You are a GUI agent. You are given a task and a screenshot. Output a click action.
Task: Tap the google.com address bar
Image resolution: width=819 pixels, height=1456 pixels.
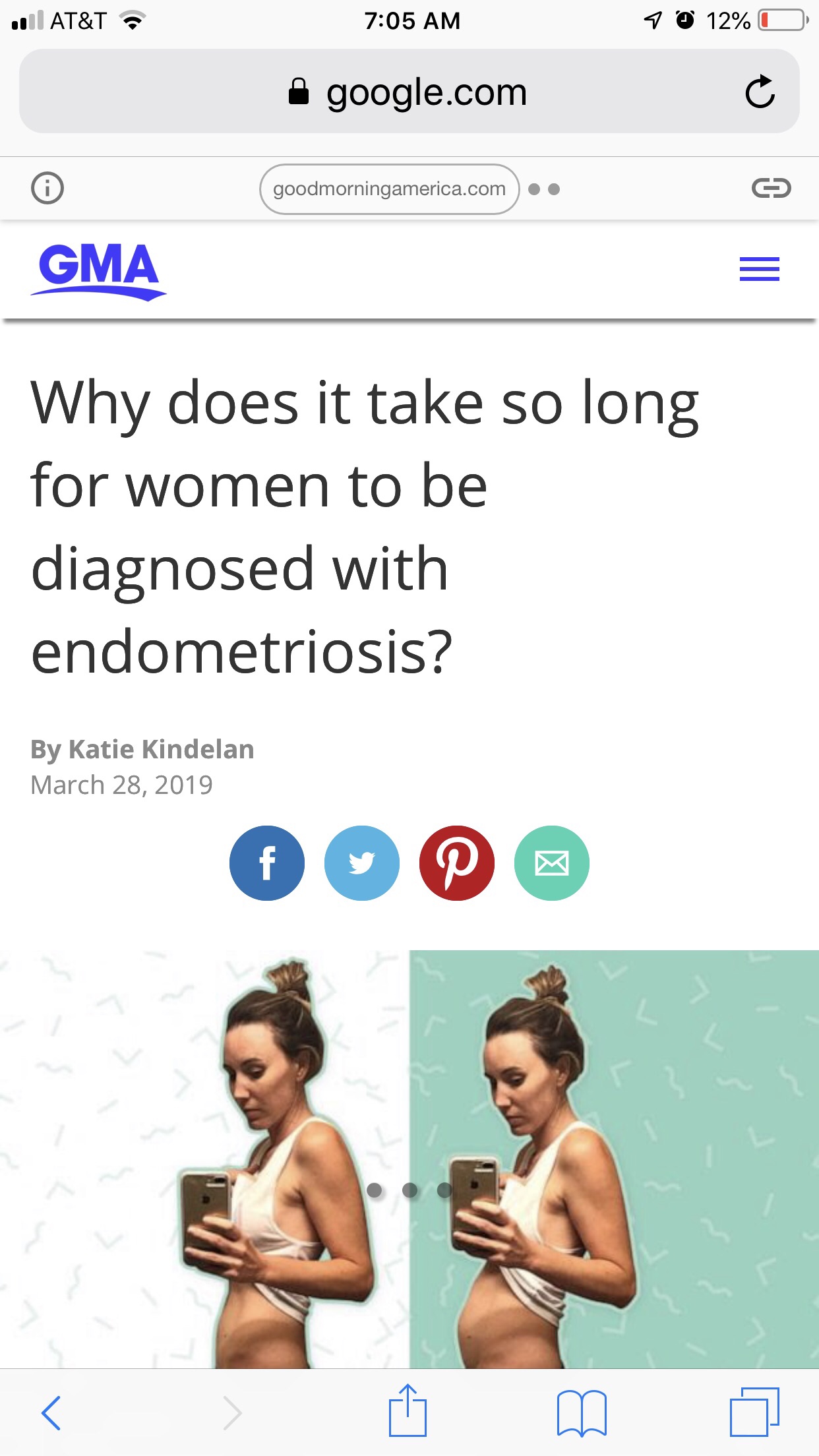click(x=408, y=92)
